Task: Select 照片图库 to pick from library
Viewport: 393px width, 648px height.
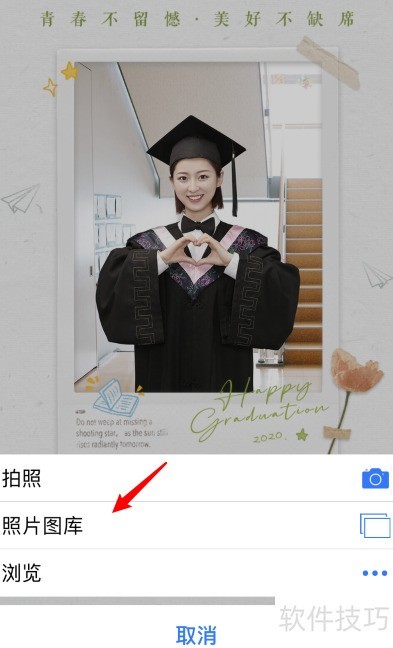Action: 196,525
